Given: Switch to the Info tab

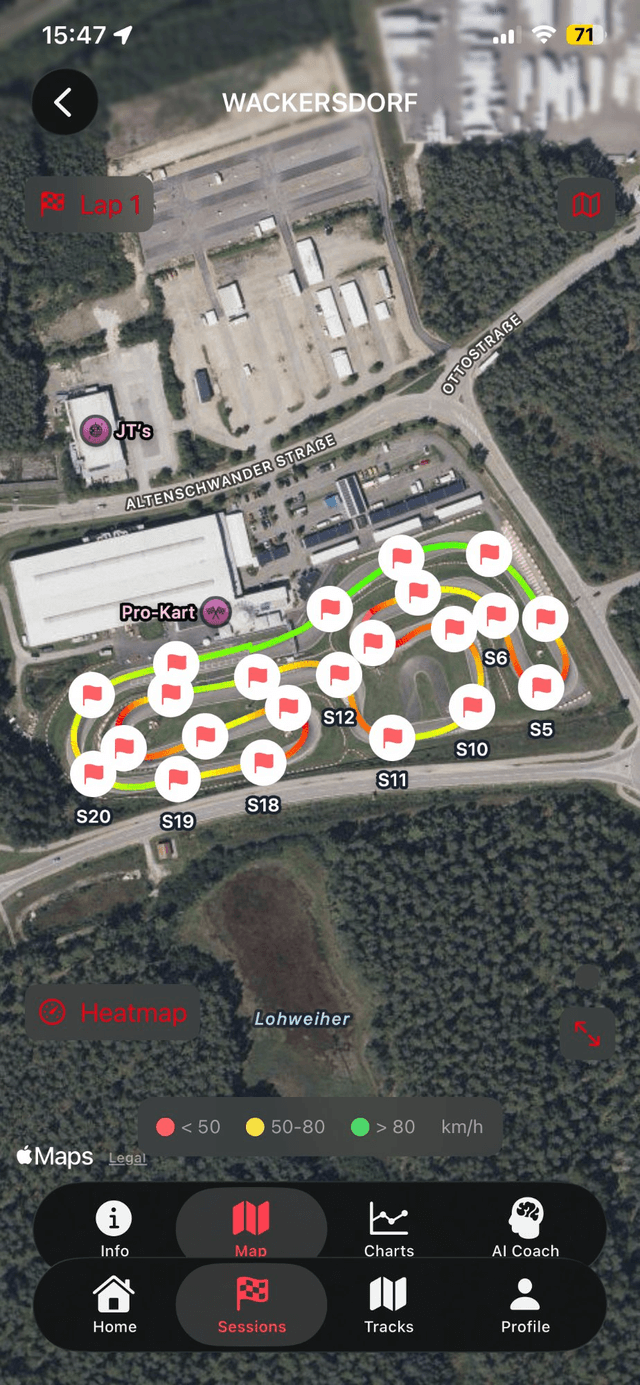Looking at the screenshot, I should 114,1229.
